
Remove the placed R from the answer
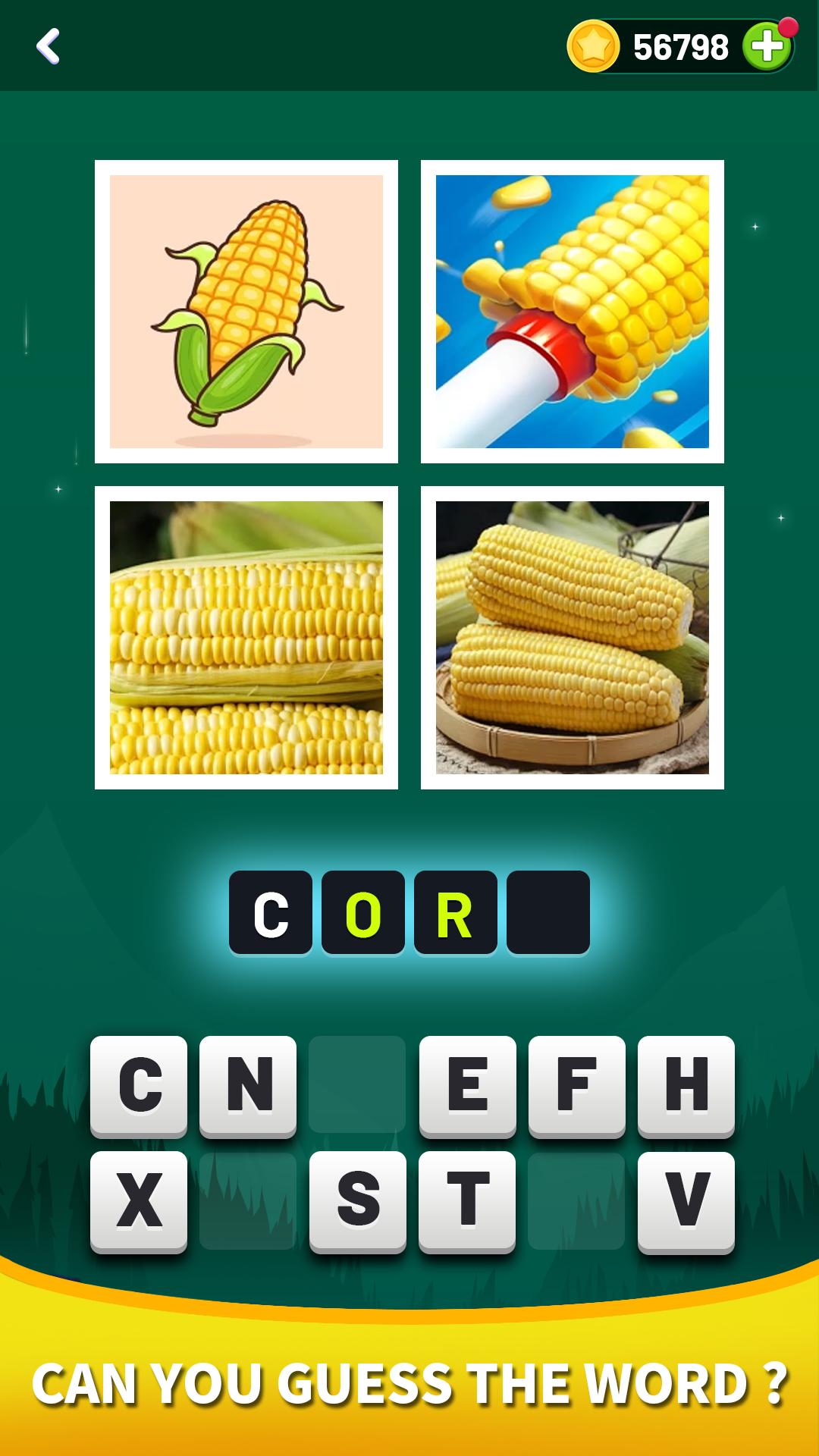coord(456,912)
